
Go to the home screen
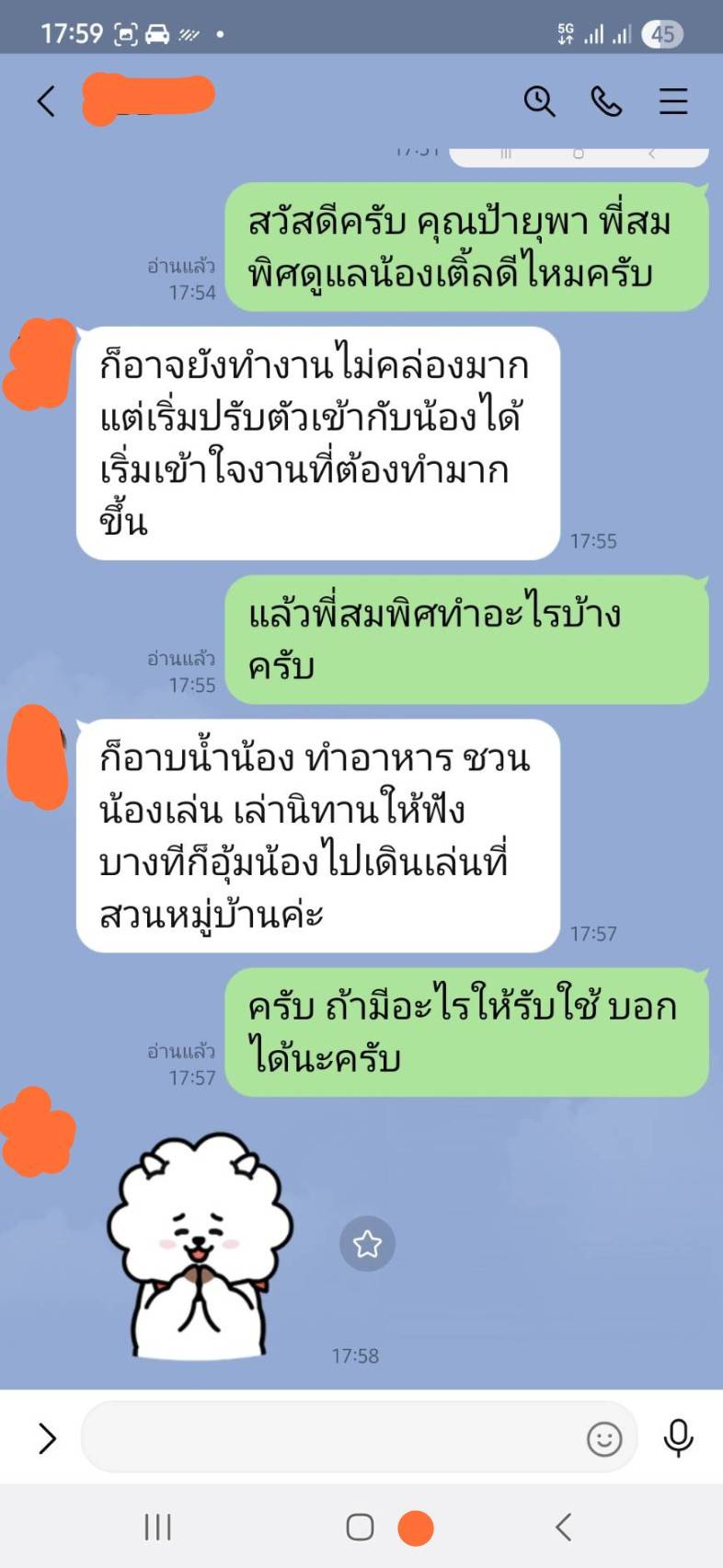pyautogui.click(x=360, y=1528)
